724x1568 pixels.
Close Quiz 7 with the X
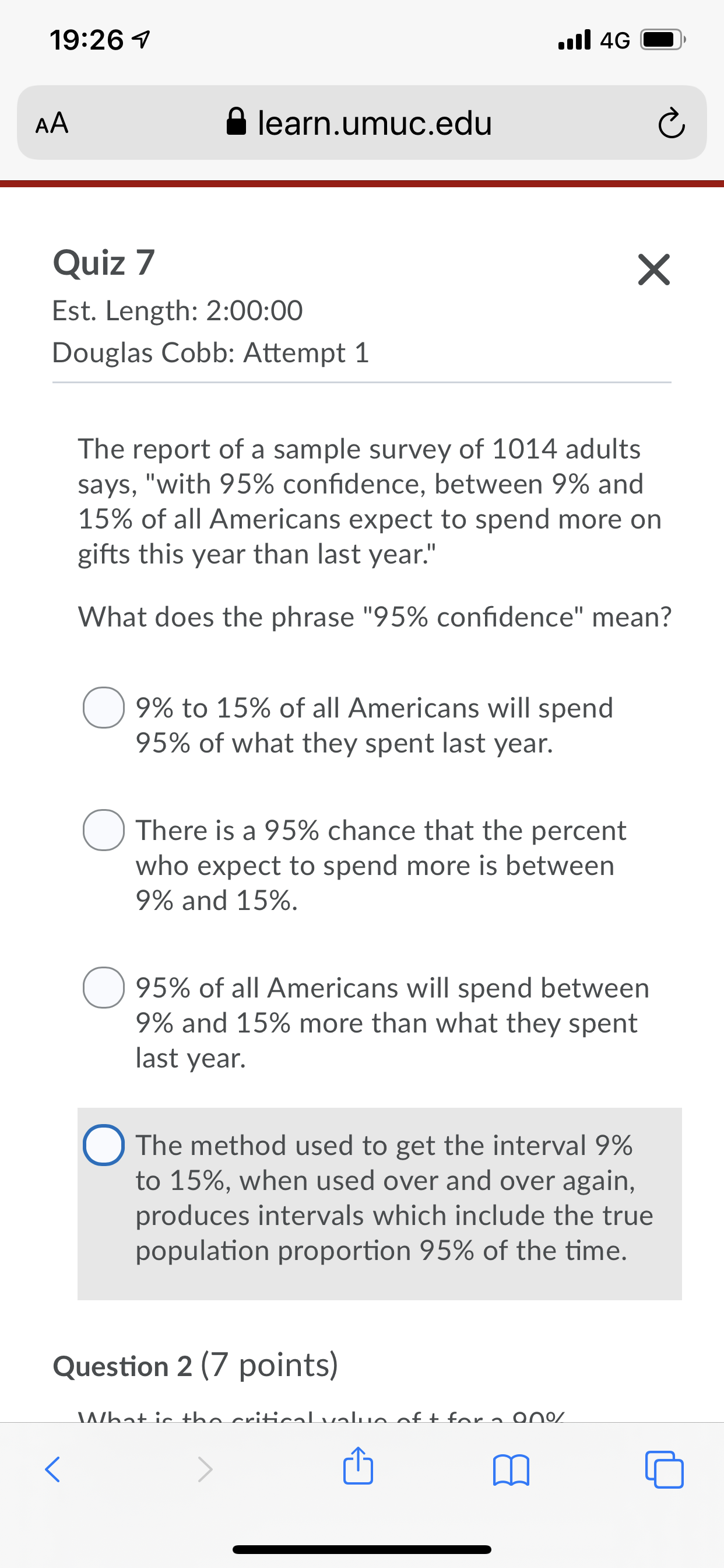[654, 269]
